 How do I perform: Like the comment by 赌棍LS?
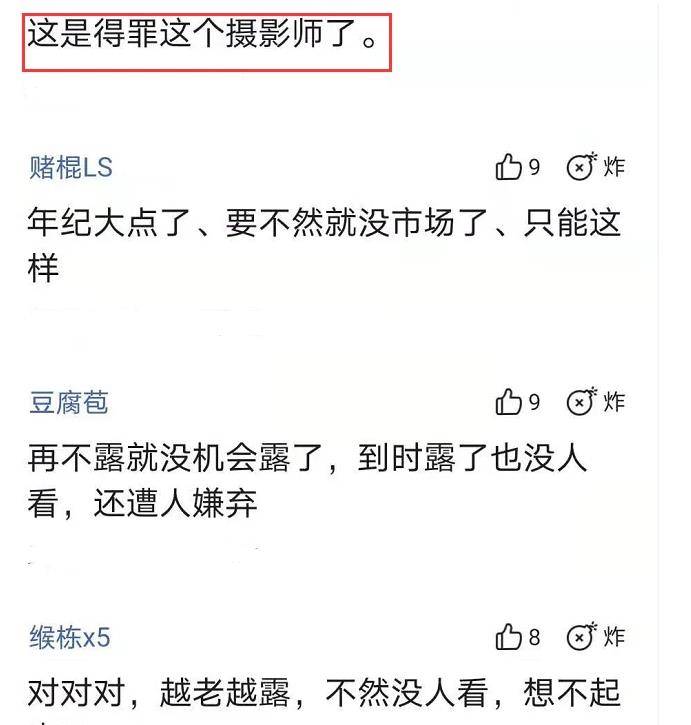tap(510, 167)
